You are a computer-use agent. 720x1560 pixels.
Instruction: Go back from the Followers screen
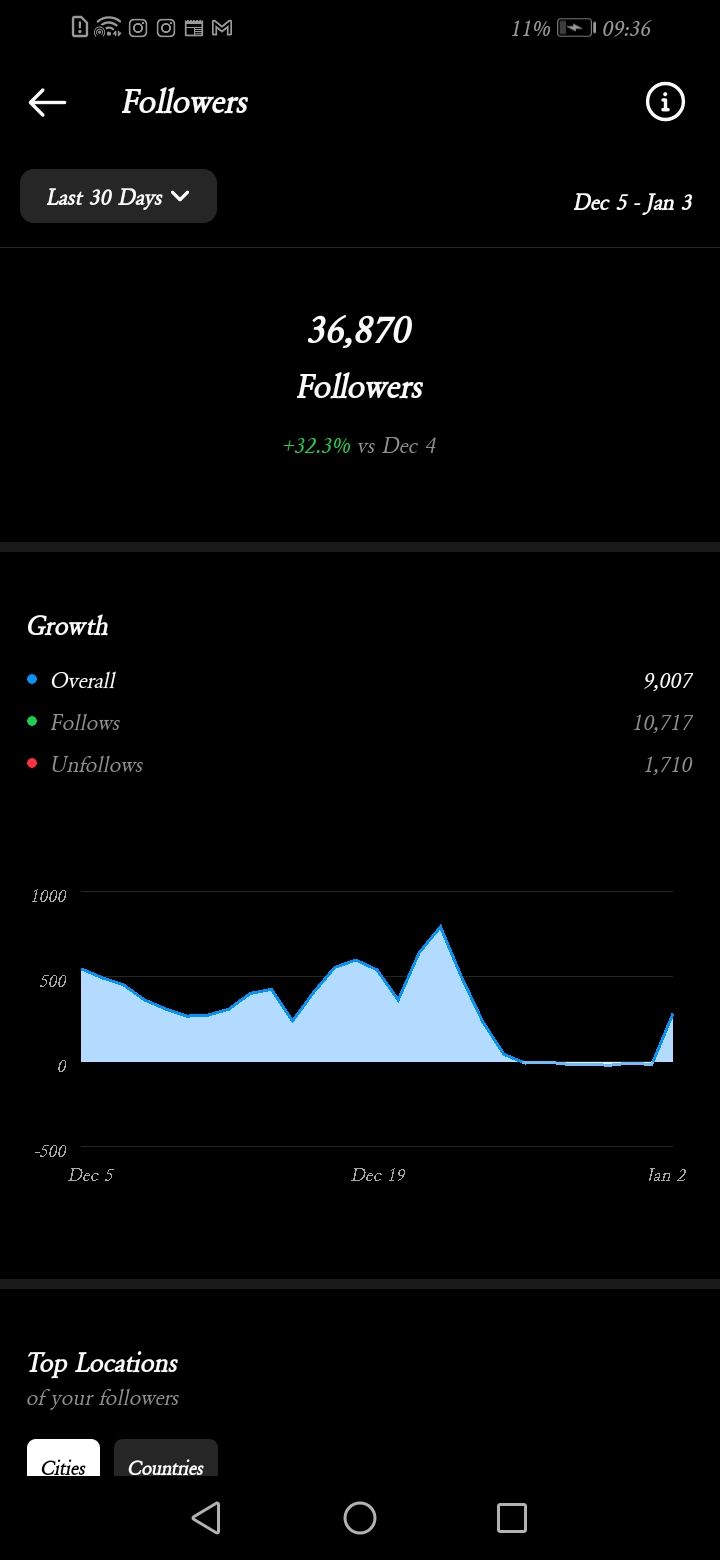[47, 102]
